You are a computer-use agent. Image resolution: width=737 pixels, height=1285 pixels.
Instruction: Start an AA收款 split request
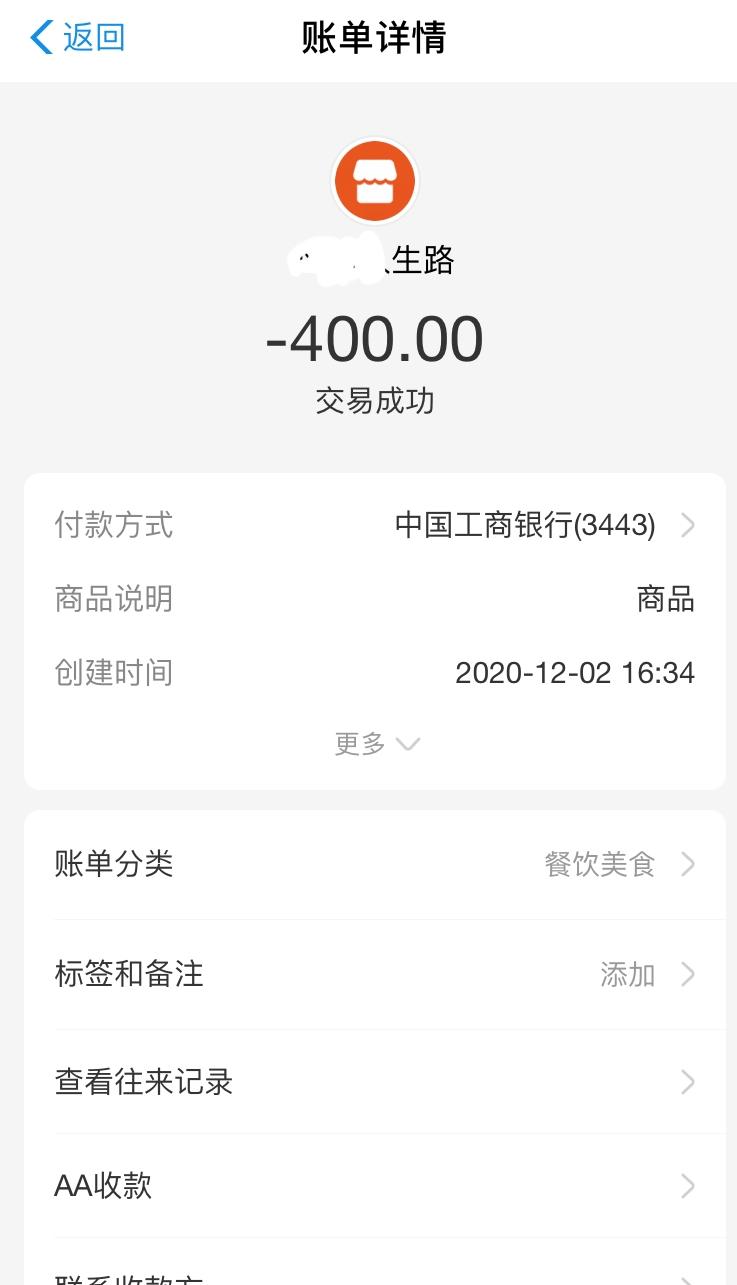375,1186
